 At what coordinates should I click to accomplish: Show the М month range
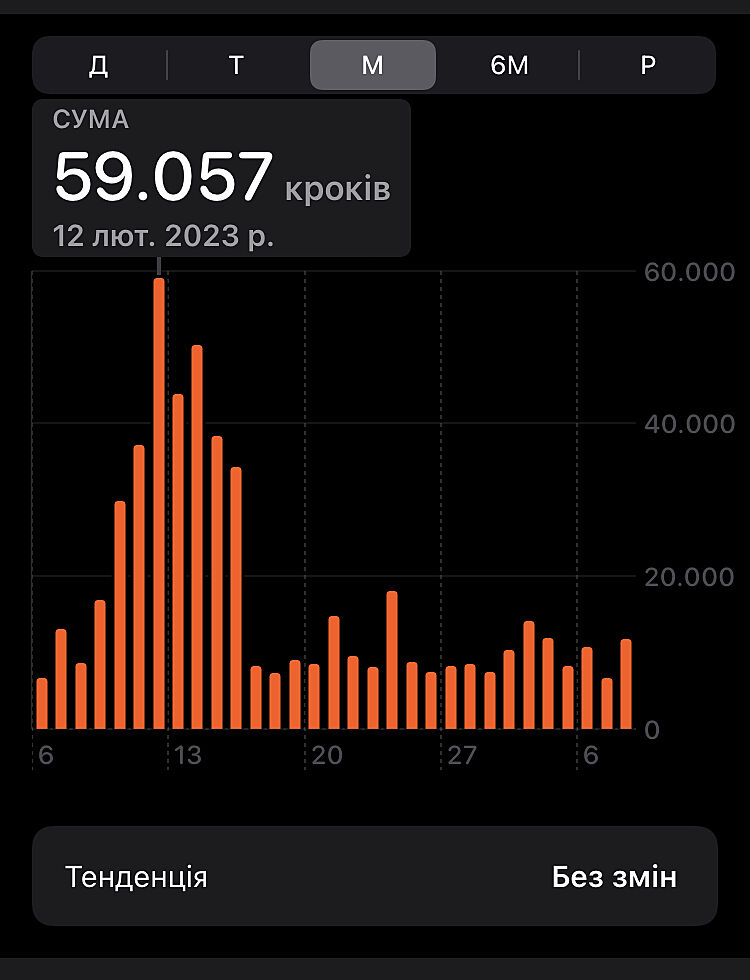tap(372, 66)
